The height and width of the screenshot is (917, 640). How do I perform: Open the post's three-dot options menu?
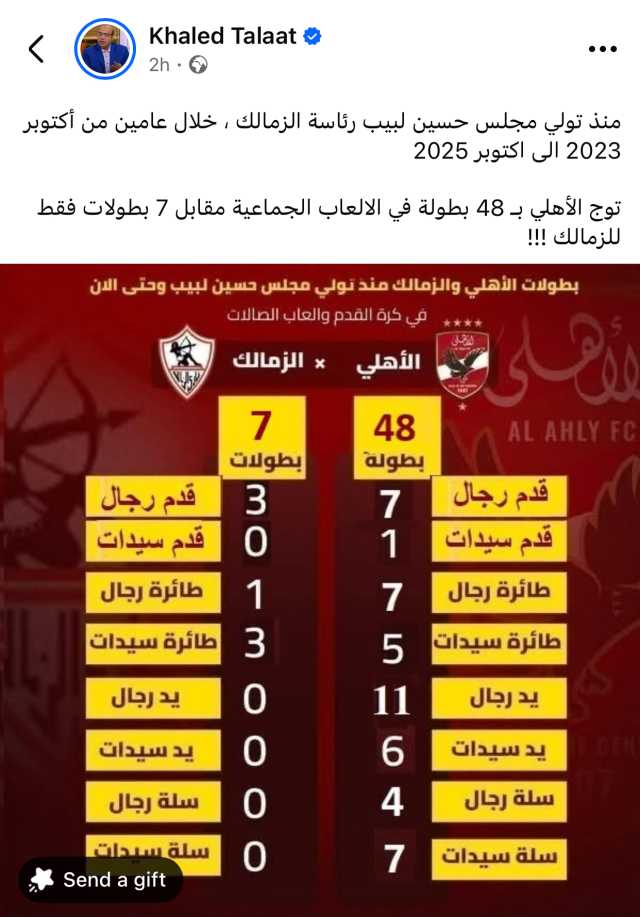pyautogui.click(x=601, y=48)
